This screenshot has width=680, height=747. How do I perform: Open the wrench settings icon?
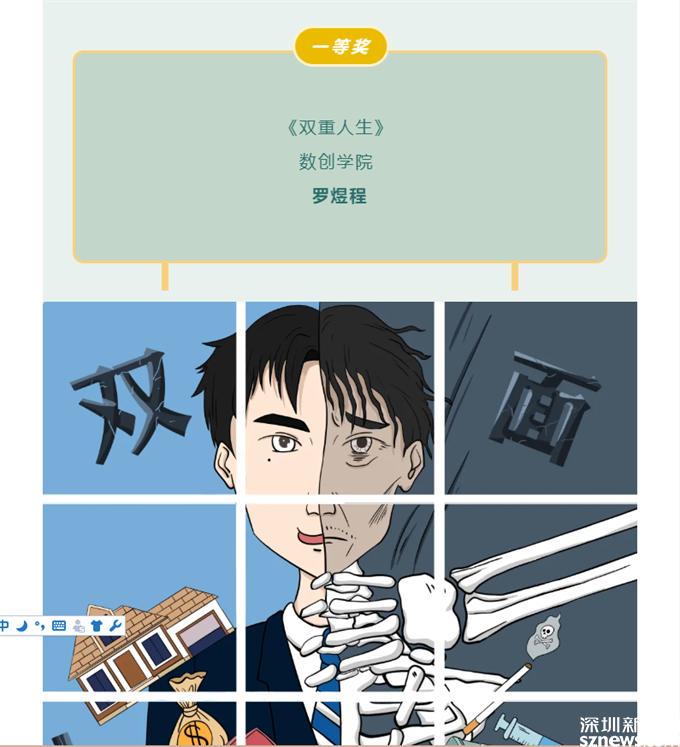116,626
